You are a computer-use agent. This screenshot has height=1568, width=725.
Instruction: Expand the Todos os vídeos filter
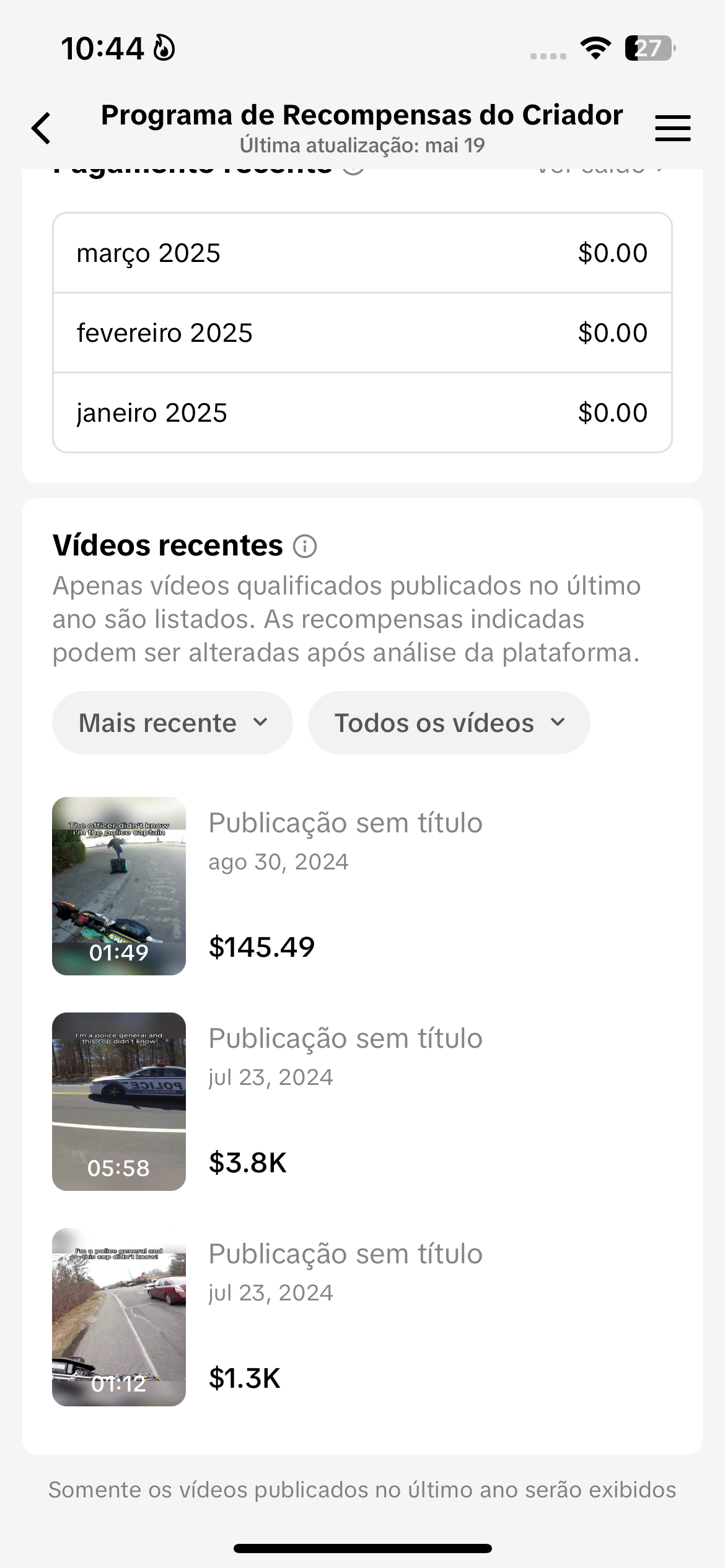pyautogui.click(x=449, y=723)
